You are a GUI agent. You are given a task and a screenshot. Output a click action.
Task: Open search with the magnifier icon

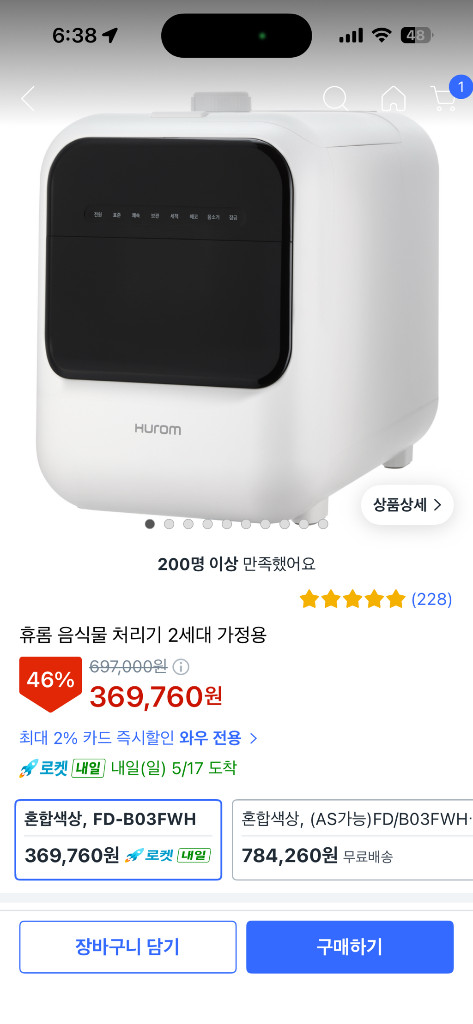(336, 99)
